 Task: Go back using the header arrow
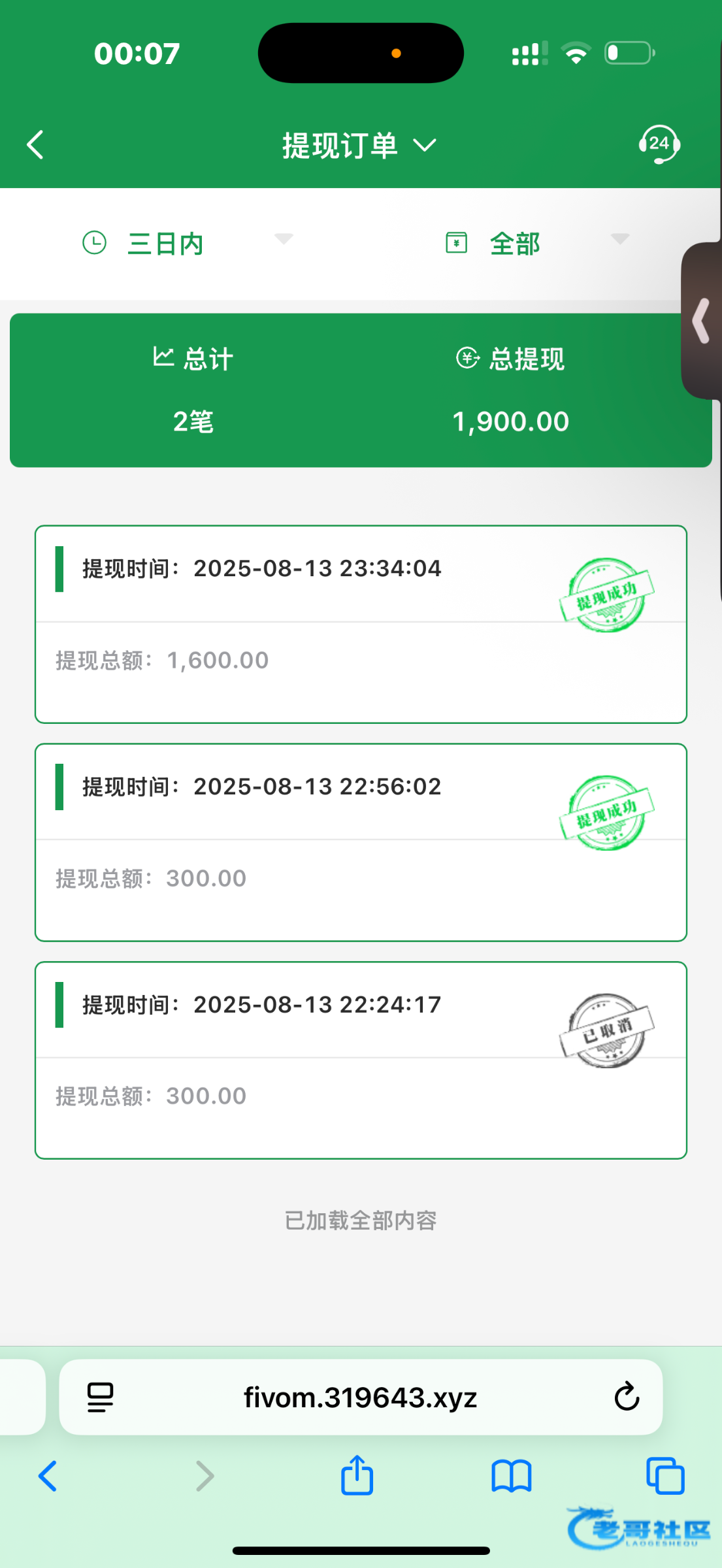click(x=36, y=144)
